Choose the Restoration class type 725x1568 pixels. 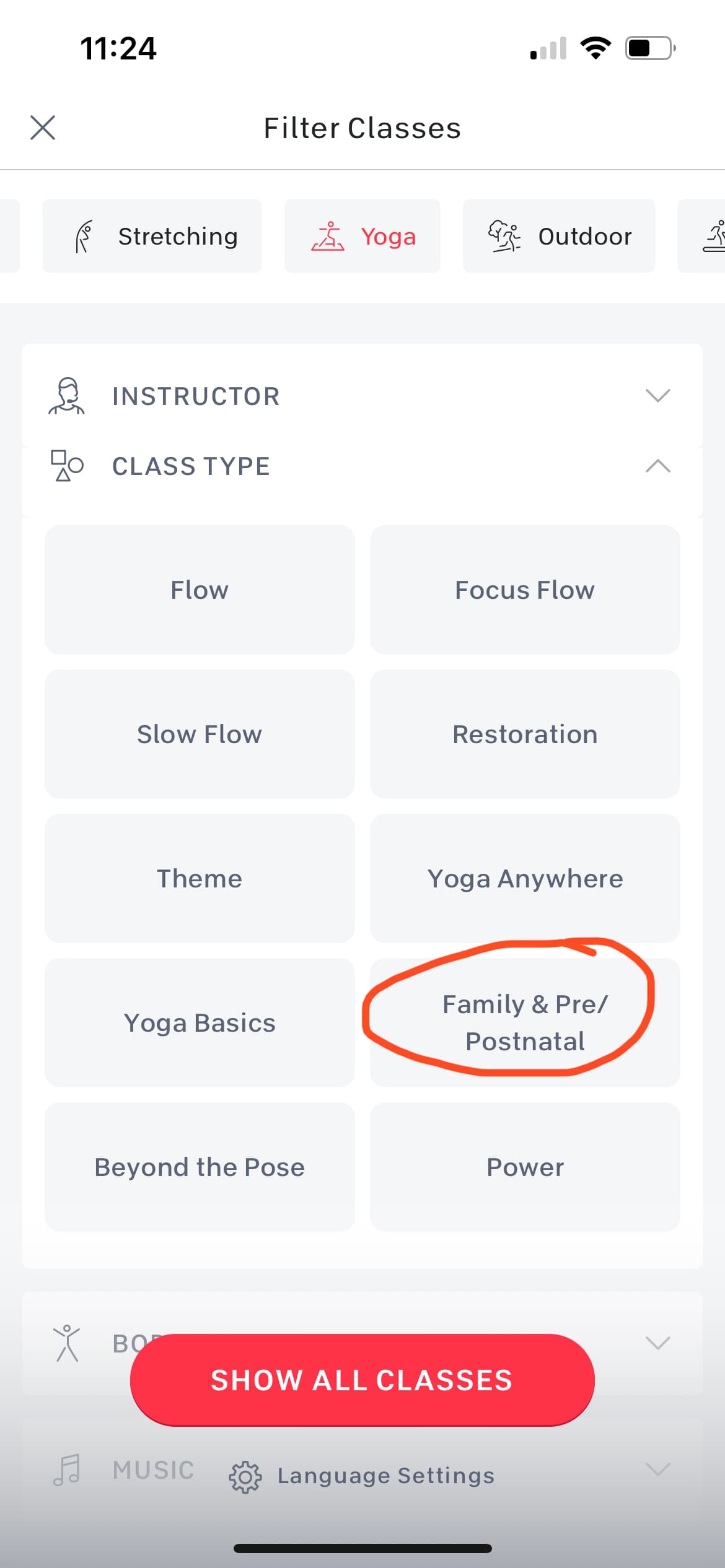[x=525, y=734]
